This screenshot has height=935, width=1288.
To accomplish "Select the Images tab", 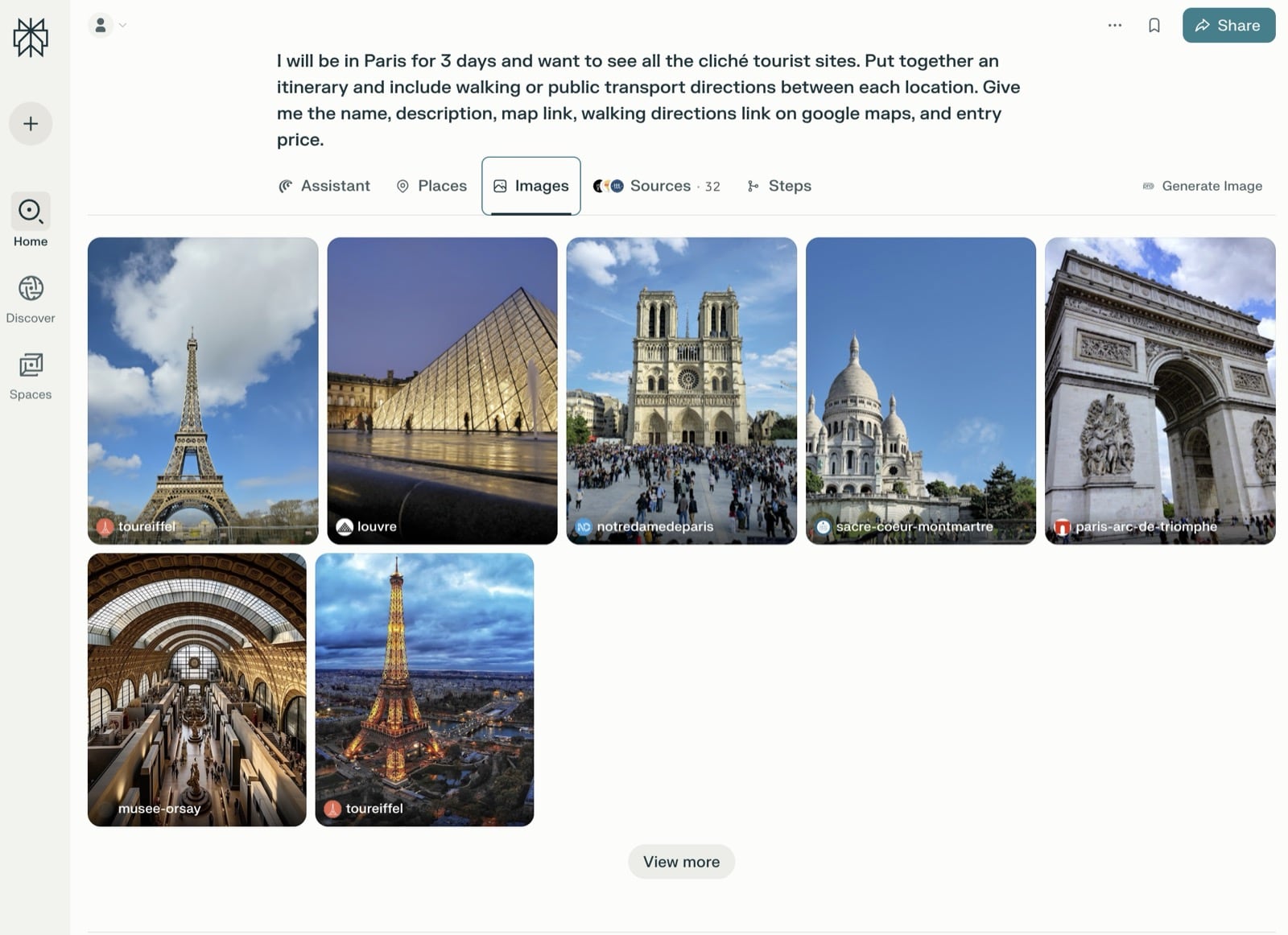I will [x=531, y=186].
